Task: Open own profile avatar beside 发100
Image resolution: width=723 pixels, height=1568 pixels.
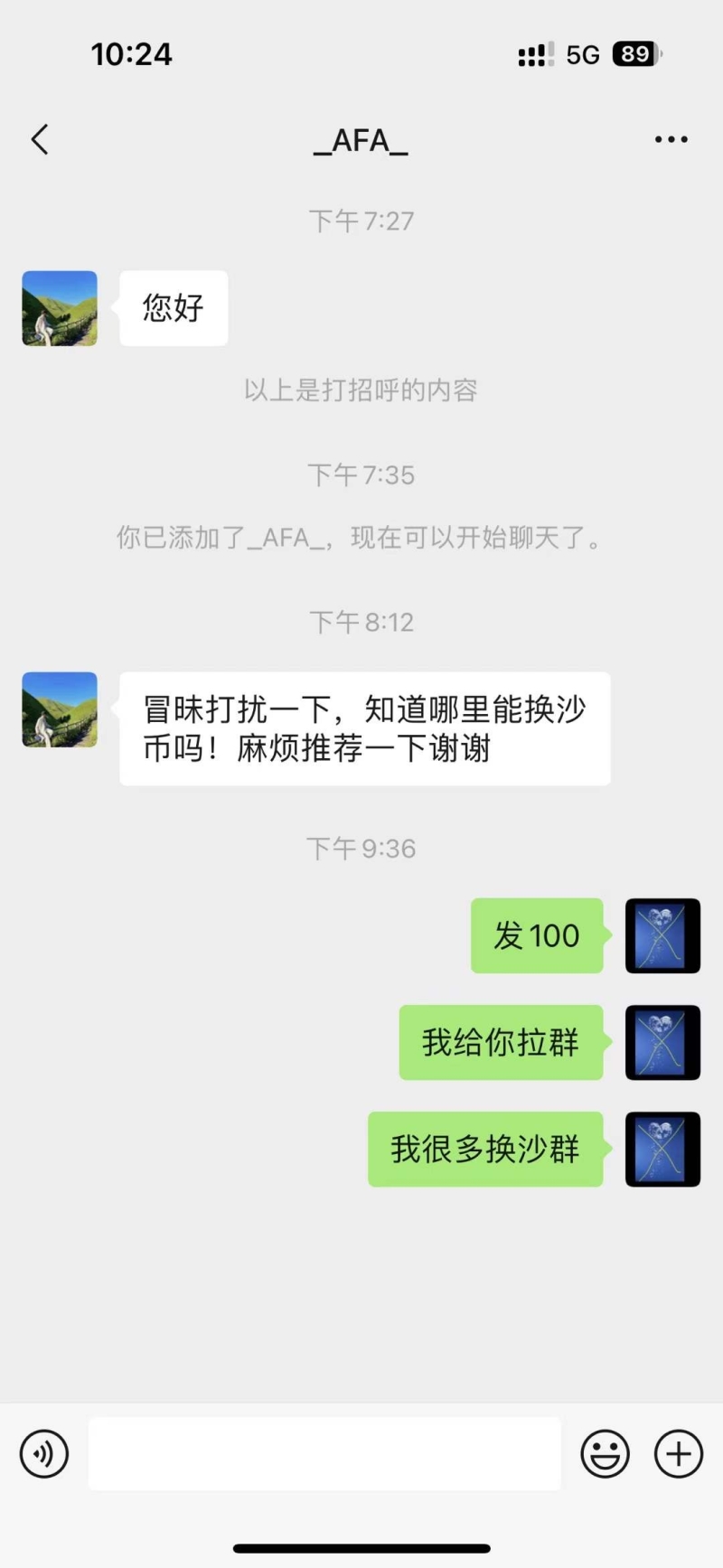Action: pos(662,935)
